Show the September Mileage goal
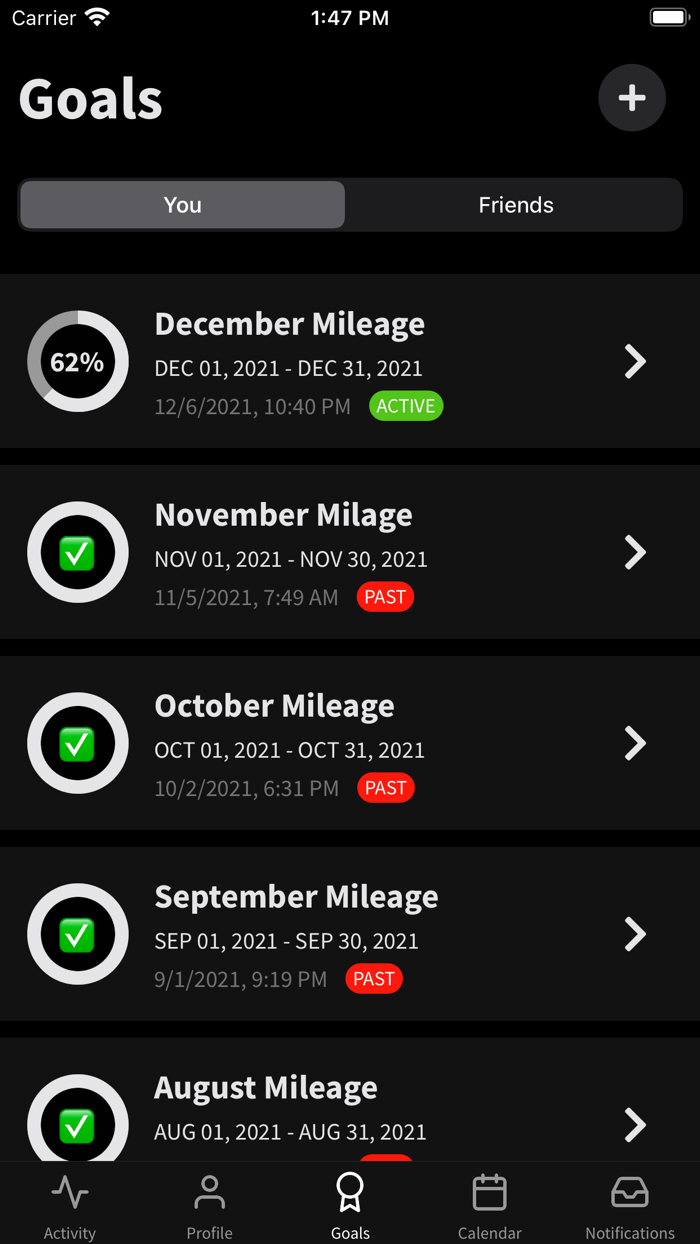 point(350,934)
